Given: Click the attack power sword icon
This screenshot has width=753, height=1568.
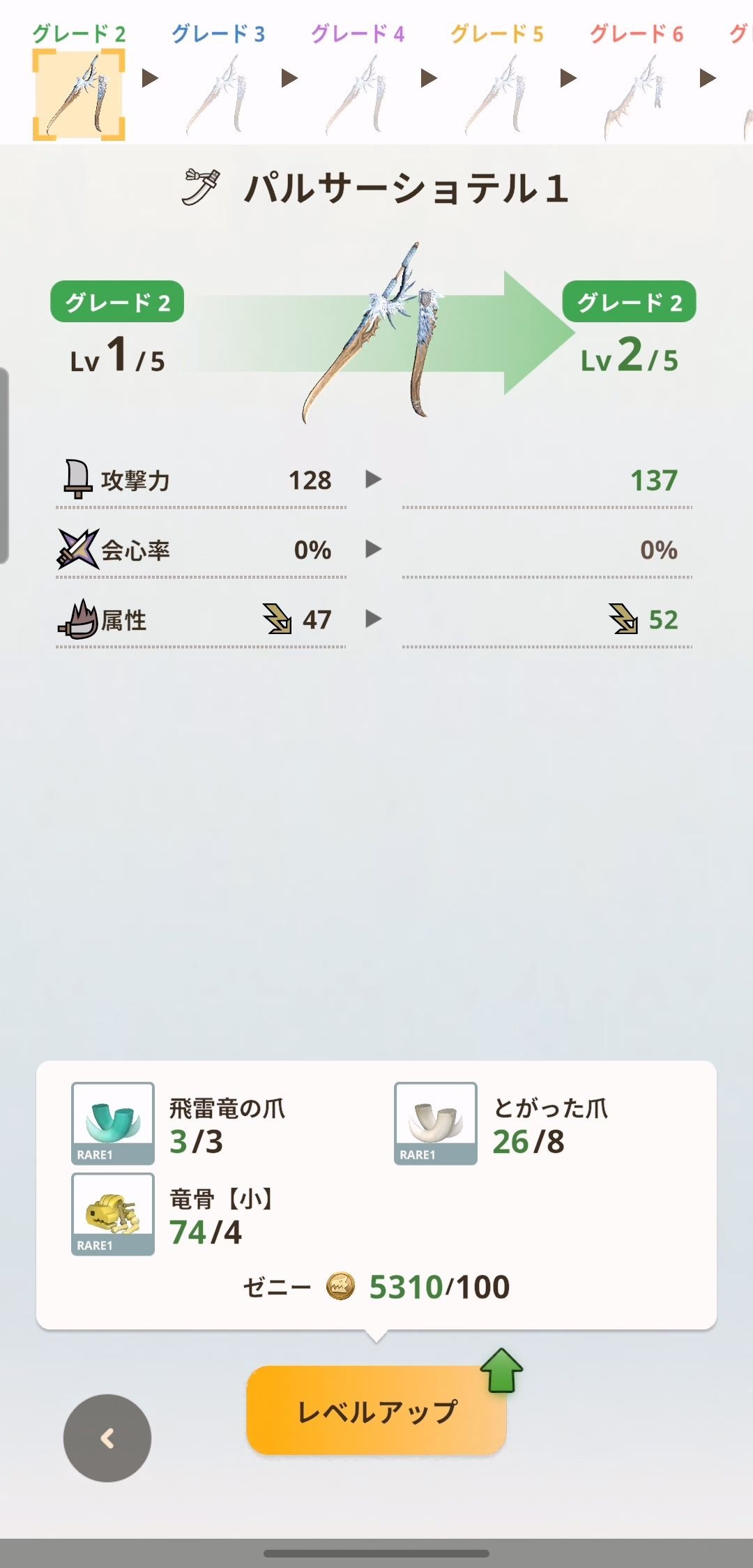Looking at the screenshot, I should click(77, 480).
